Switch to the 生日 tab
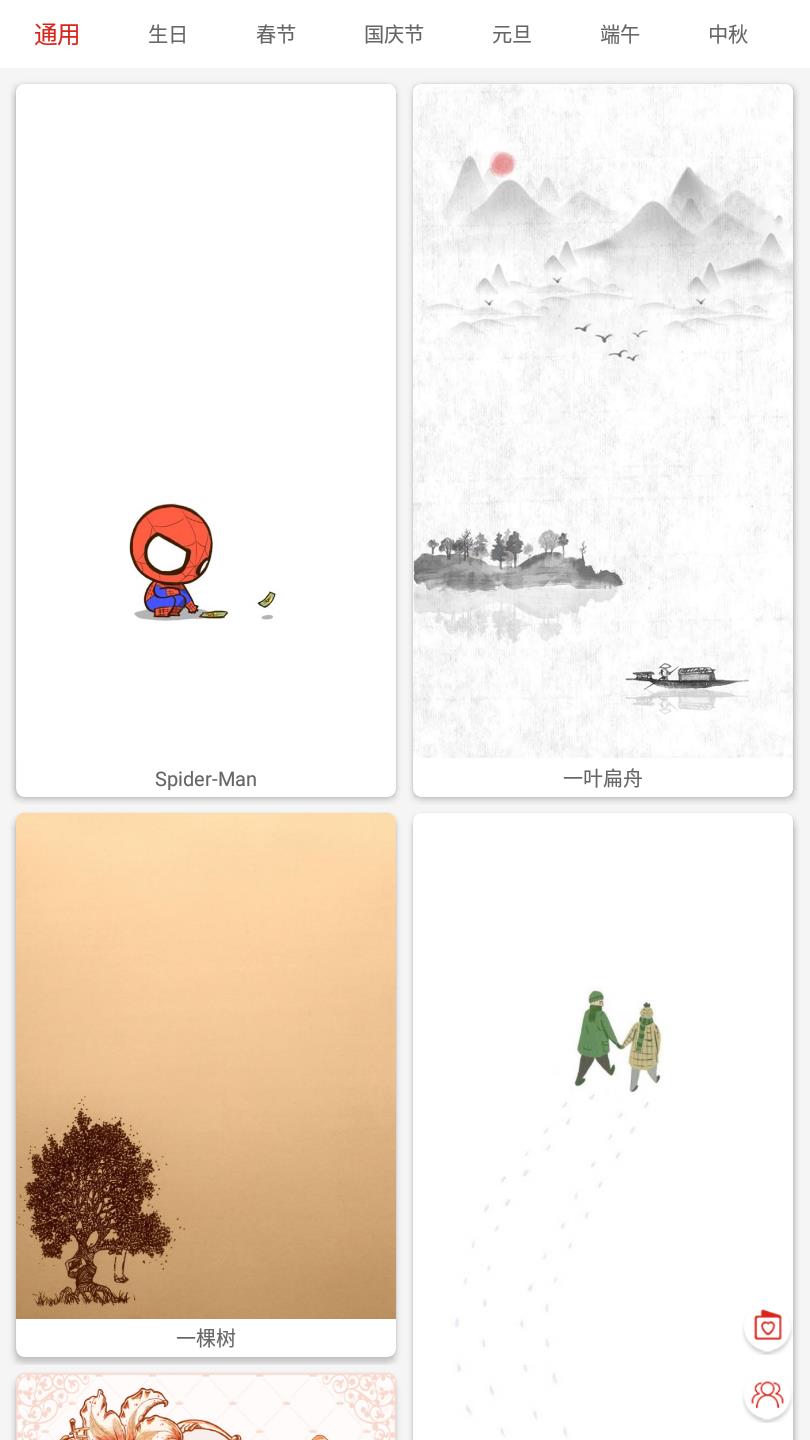The width and height of the screenshot is (810, 1440). [168, 34]
